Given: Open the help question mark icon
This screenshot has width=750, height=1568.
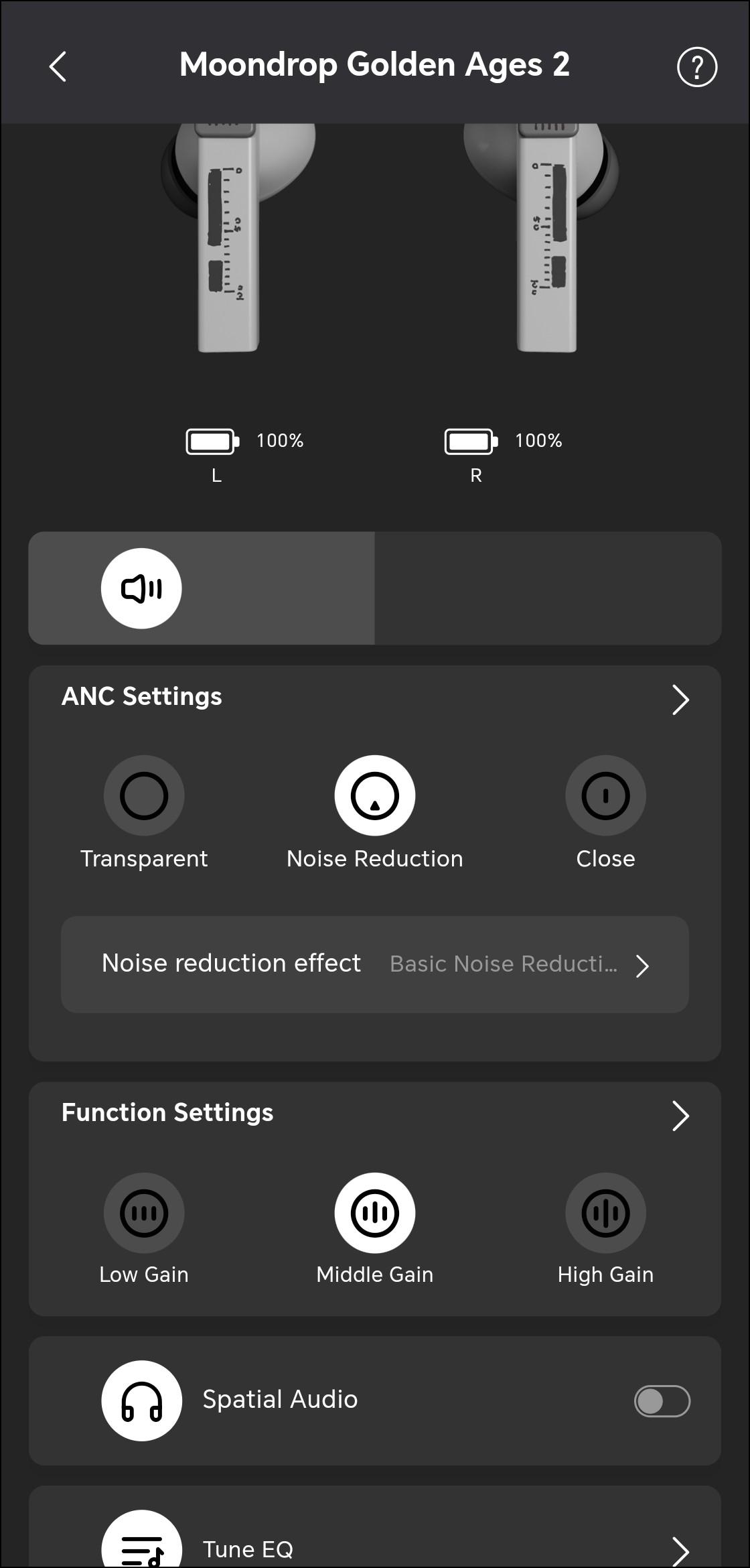Looking at the screenshot, I should click(x=697, y=67).
